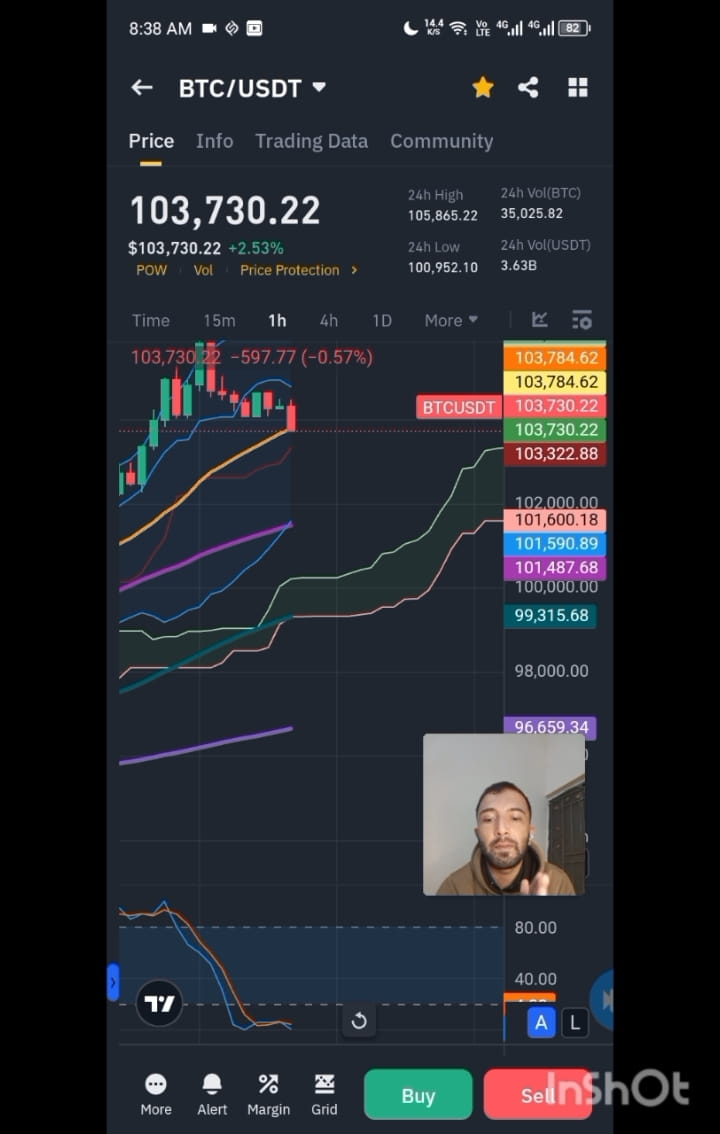Screen dimensions: 720x1134
Task: Open the apps grid icon top right
Action: (x=578, y=87)
